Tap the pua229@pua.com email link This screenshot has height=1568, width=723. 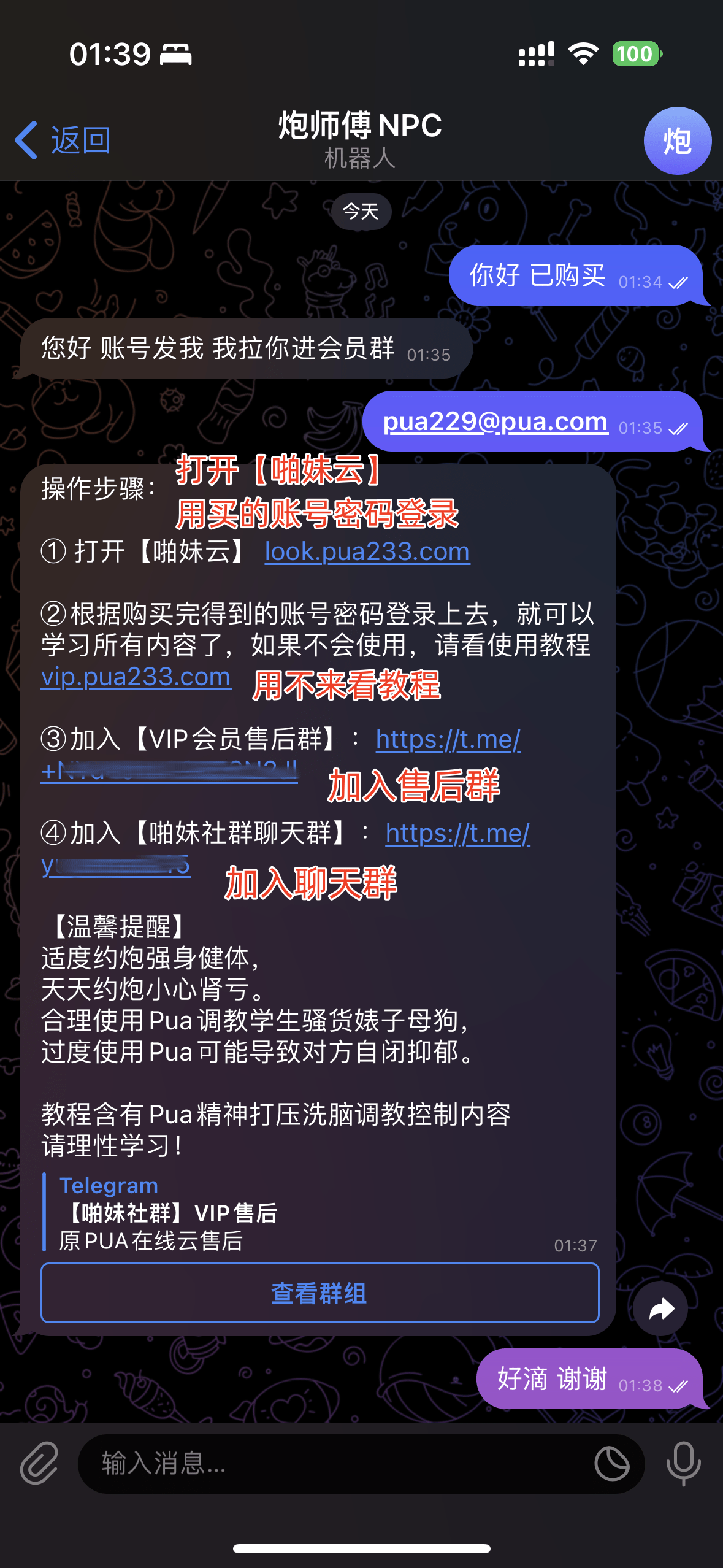495,421
